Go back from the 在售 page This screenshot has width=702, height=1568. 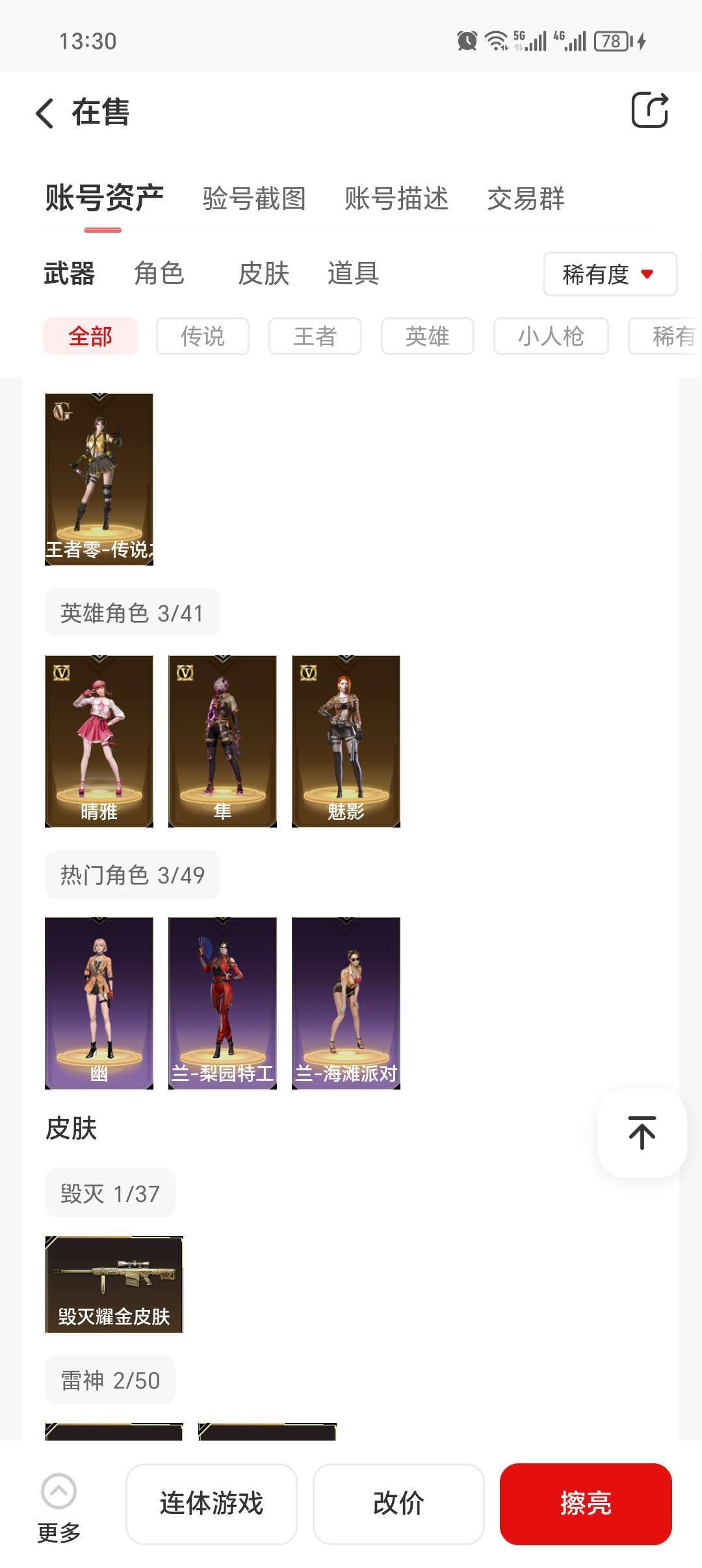coord(45,113)
